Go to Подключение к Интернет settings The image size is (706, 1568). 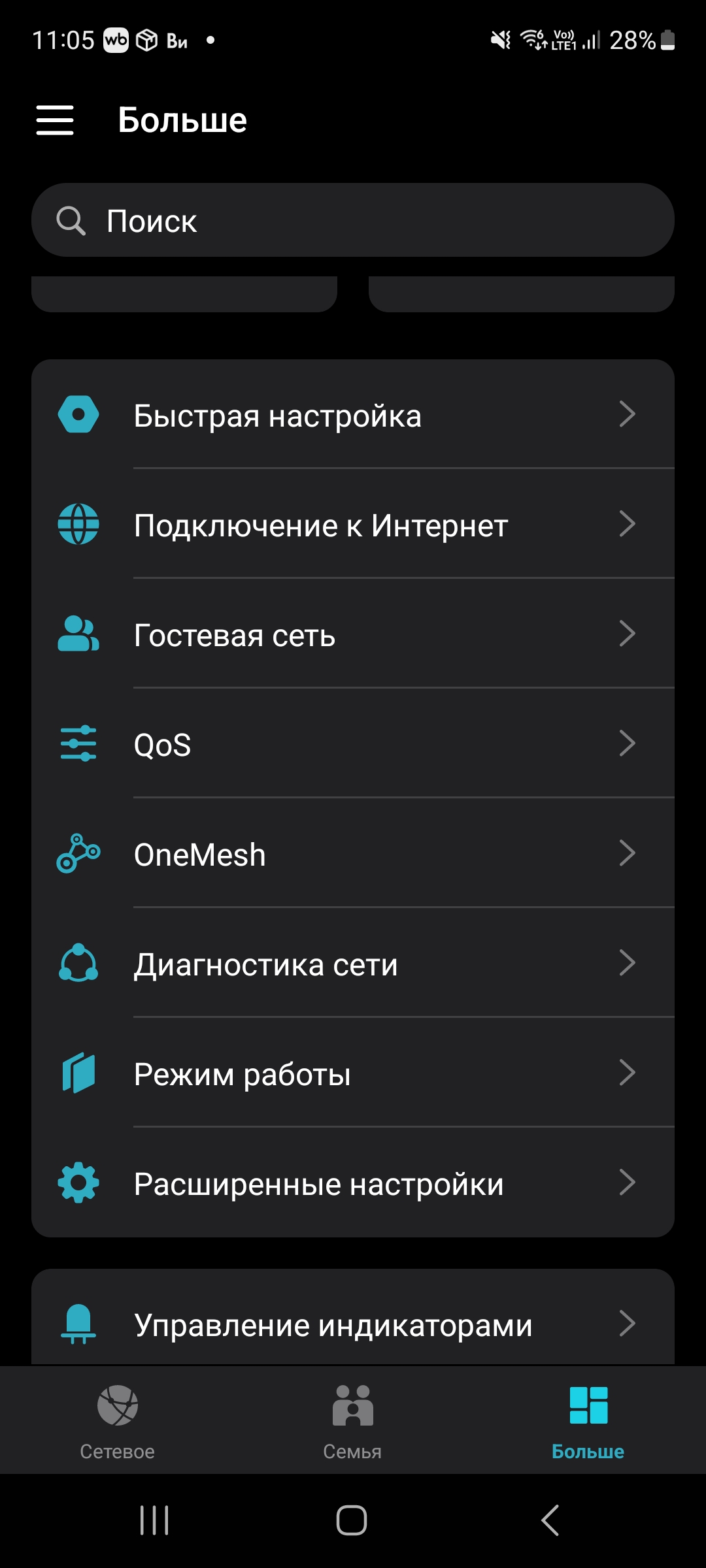tap(353, 525)
